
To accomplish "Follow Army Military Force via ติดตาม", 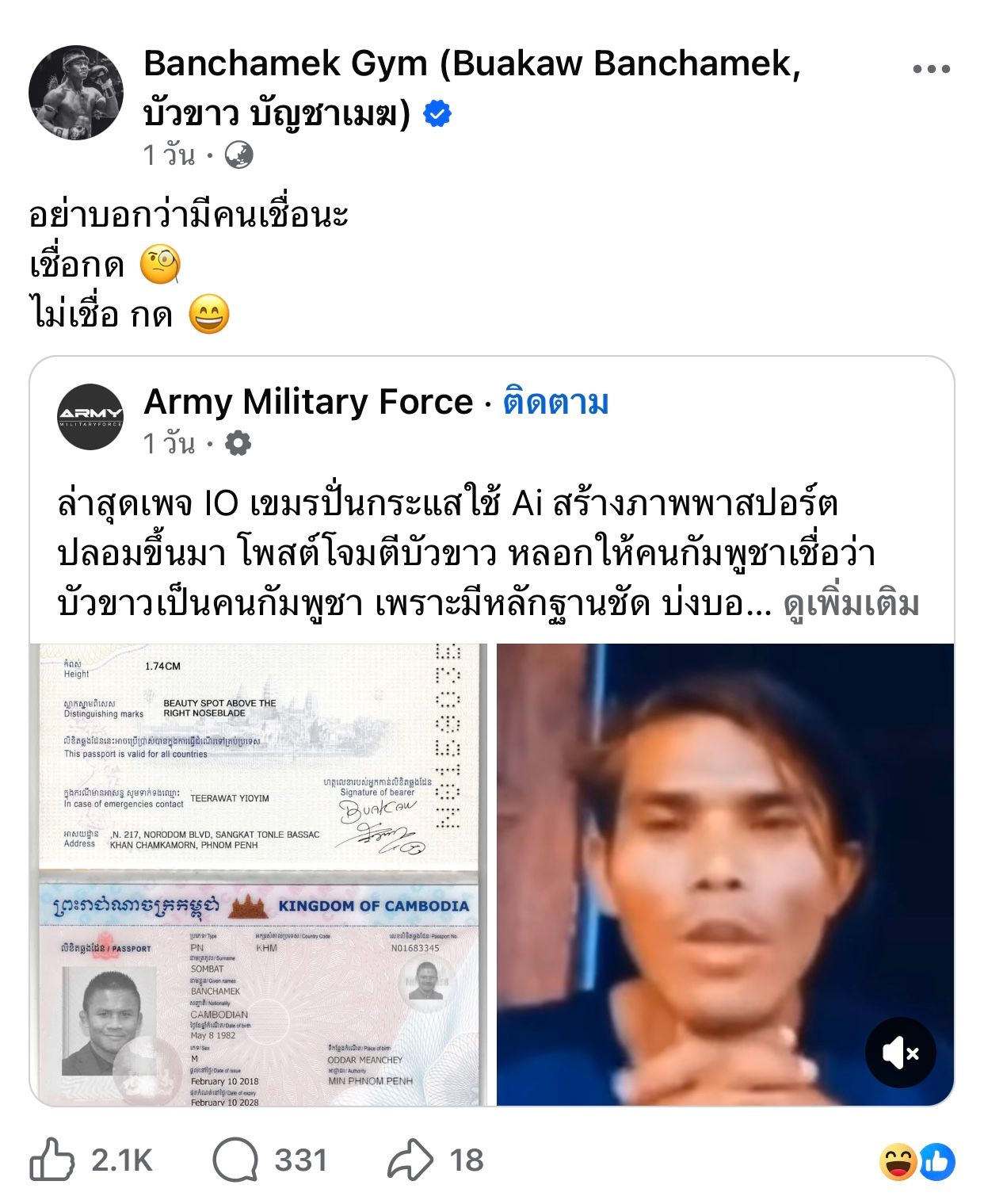I will (x=556, y=402).
